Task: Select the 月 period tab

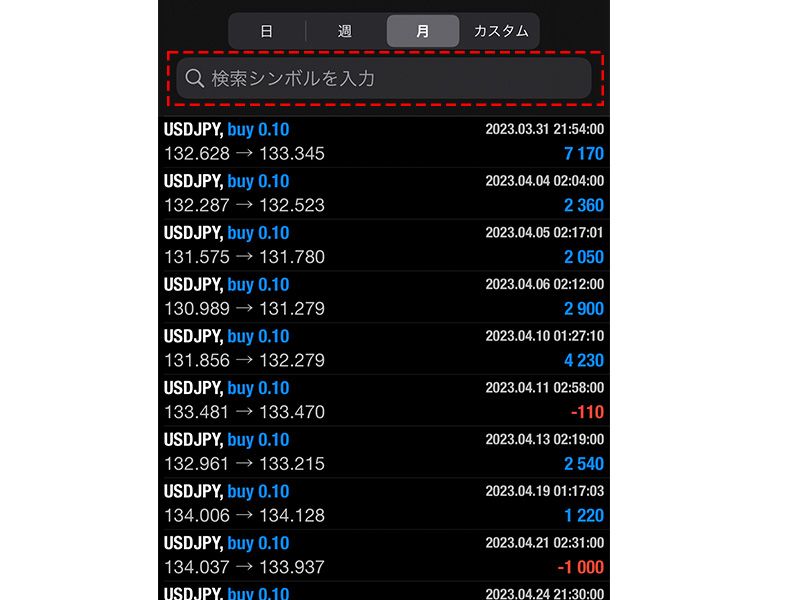Action: 423,31
